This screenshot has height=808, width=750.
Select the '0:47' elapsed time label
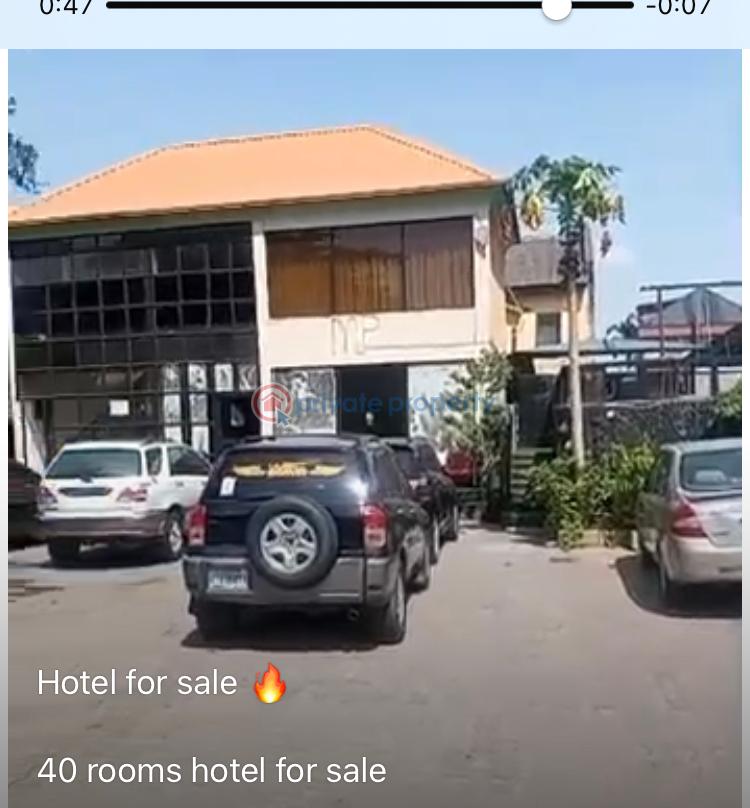[66, 9]
